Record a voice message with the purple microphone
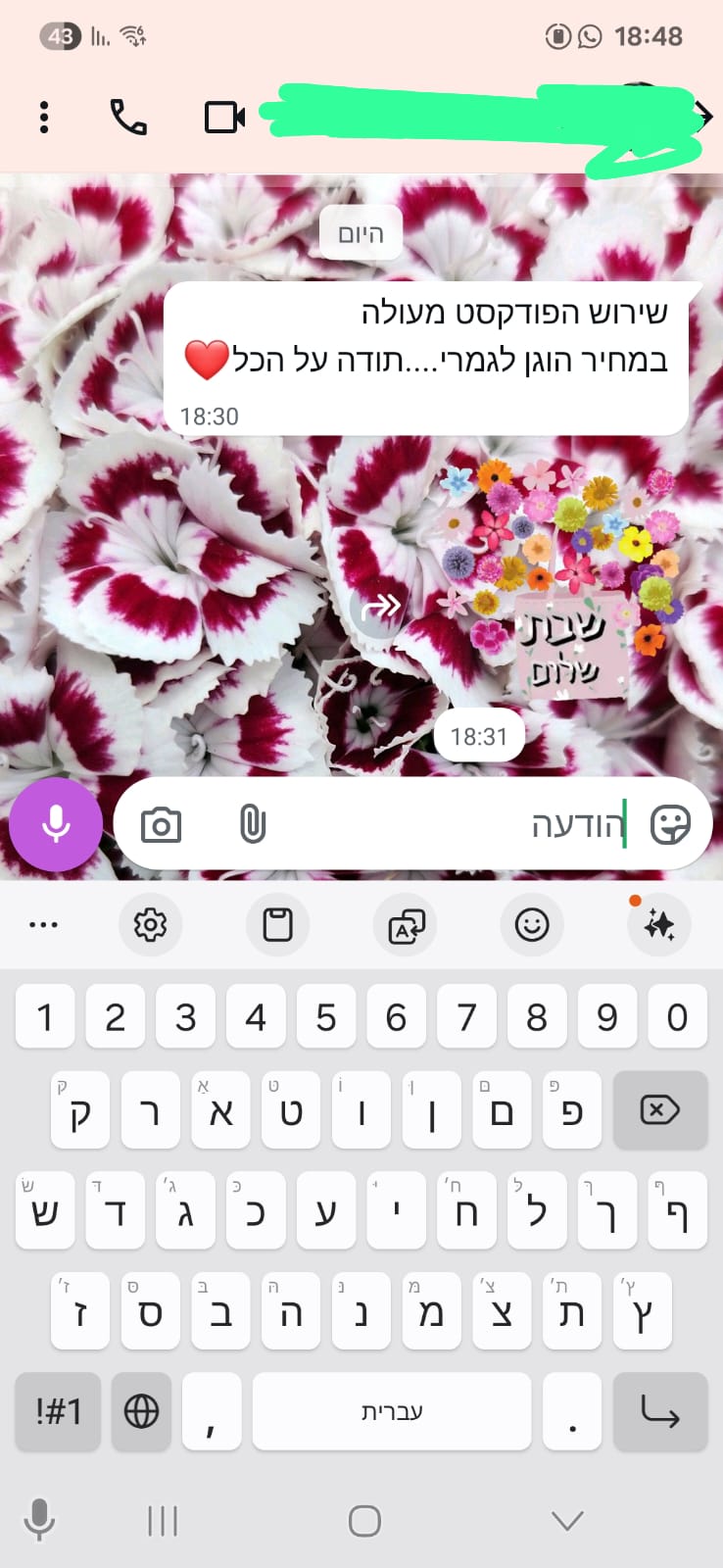Screen dimensions: 723x1568 click(56, 824)
